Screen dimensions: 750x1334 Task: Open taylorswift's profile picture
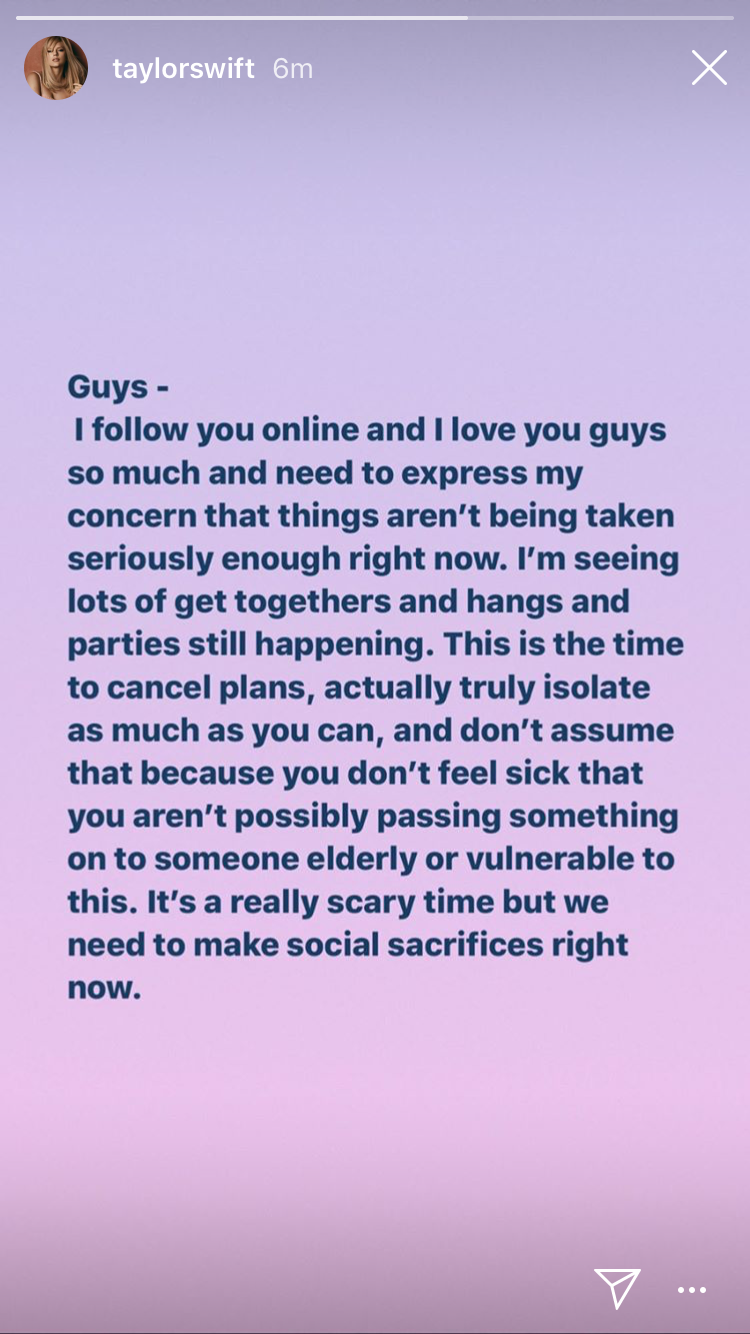tap(56, 68)
